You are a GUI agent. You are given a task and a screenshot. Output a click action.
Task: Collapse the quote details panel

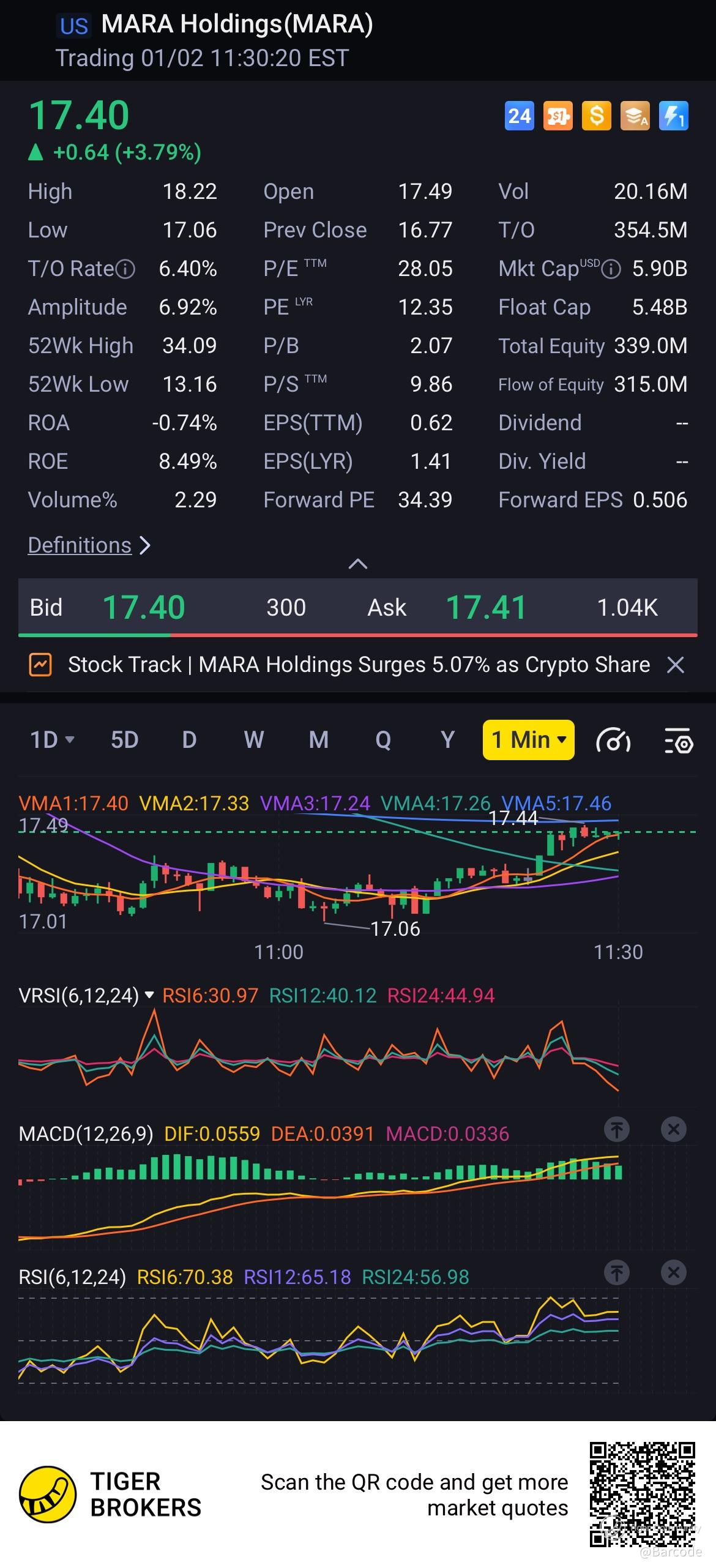click(358, 564)
